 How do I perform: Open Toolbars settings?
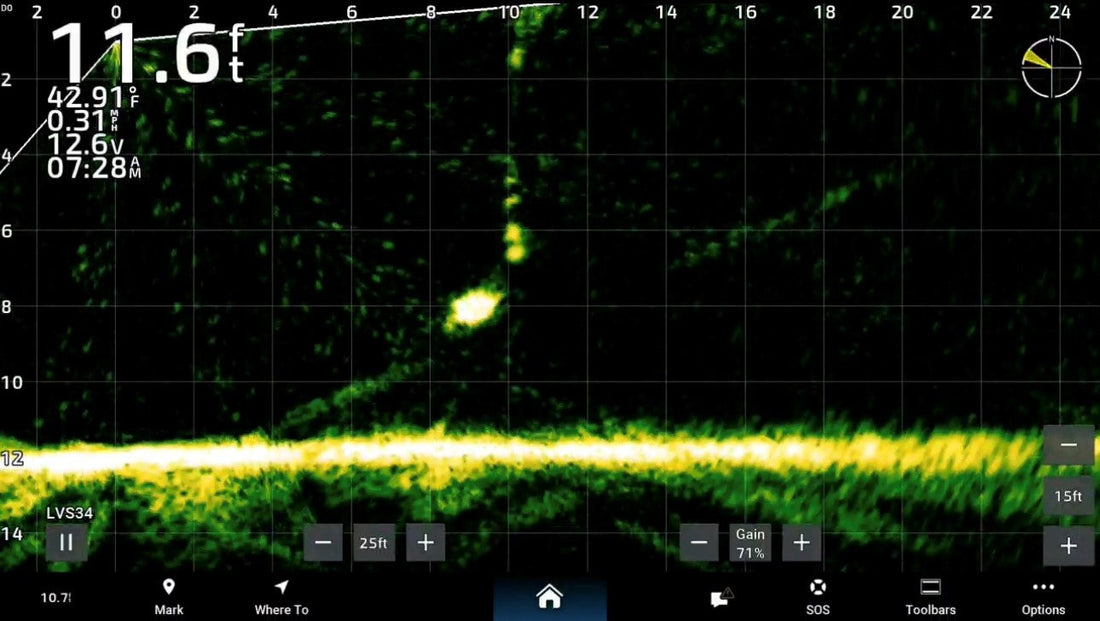(930, 596)
